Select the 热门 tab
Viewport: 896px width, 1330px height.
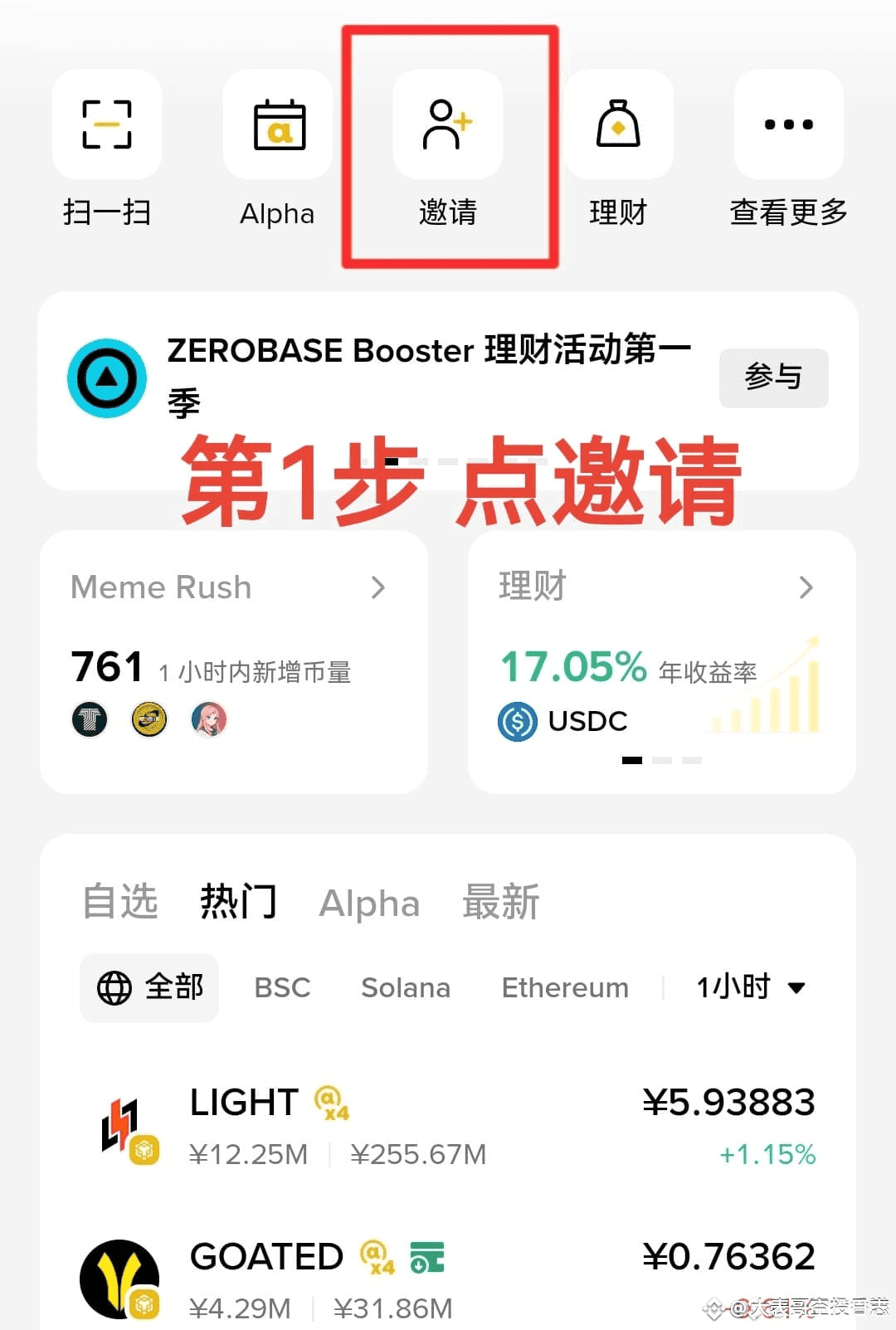point(238,902)
